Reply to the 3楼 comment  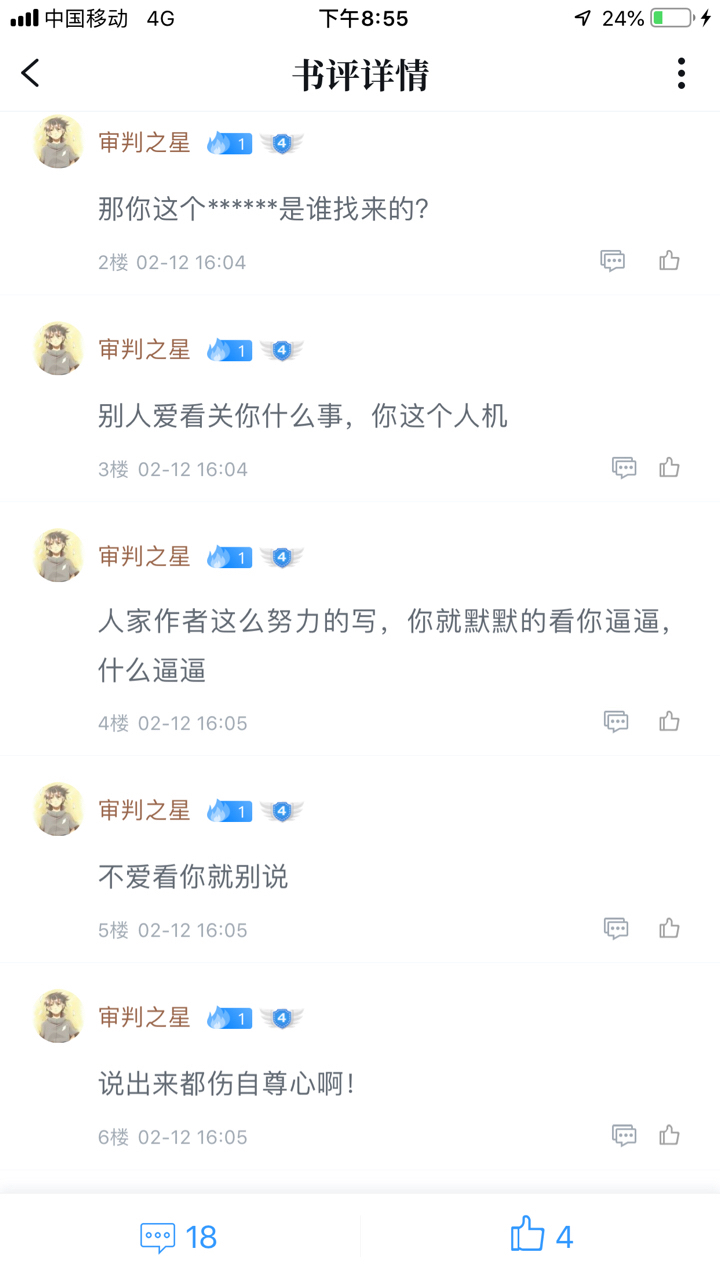click(x=624, y=468)
